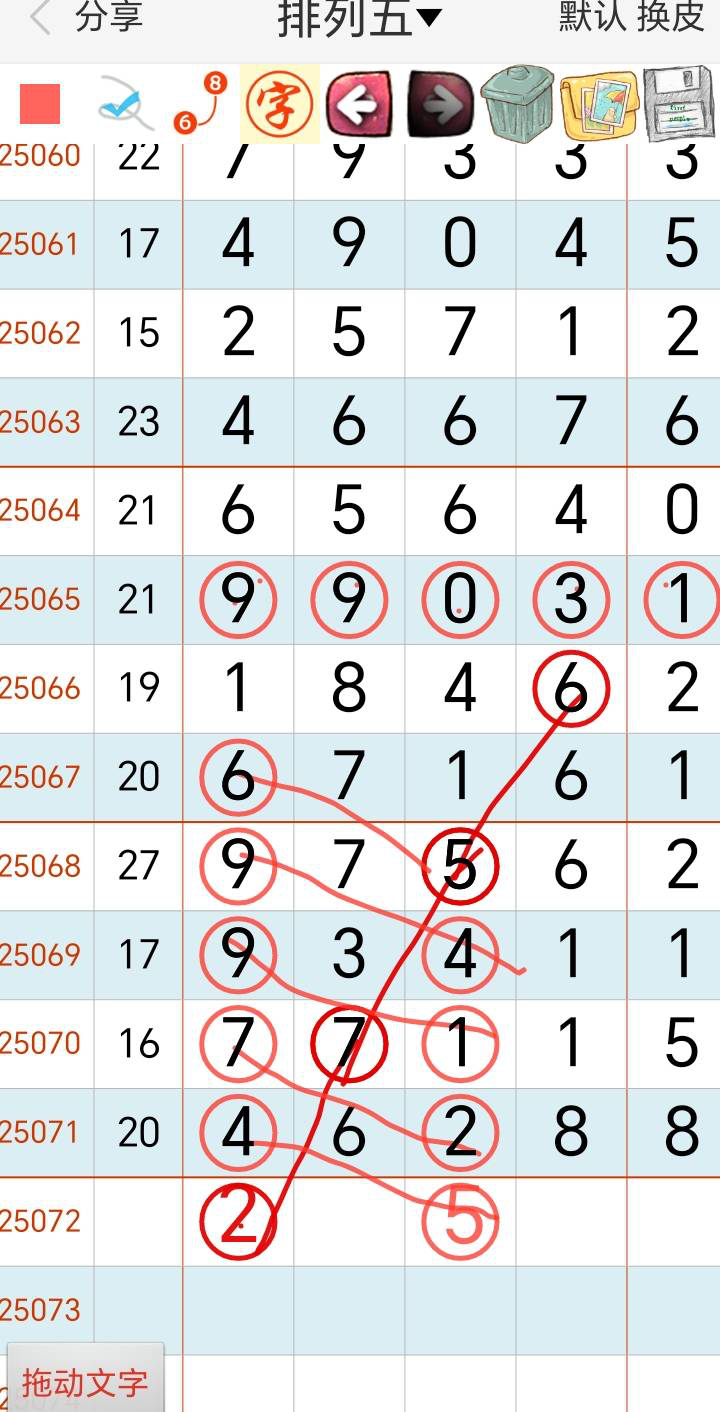Open the picture gallery icon
Image resolution: width=720 pixels, height=1412 pixels.
(598, 104)
